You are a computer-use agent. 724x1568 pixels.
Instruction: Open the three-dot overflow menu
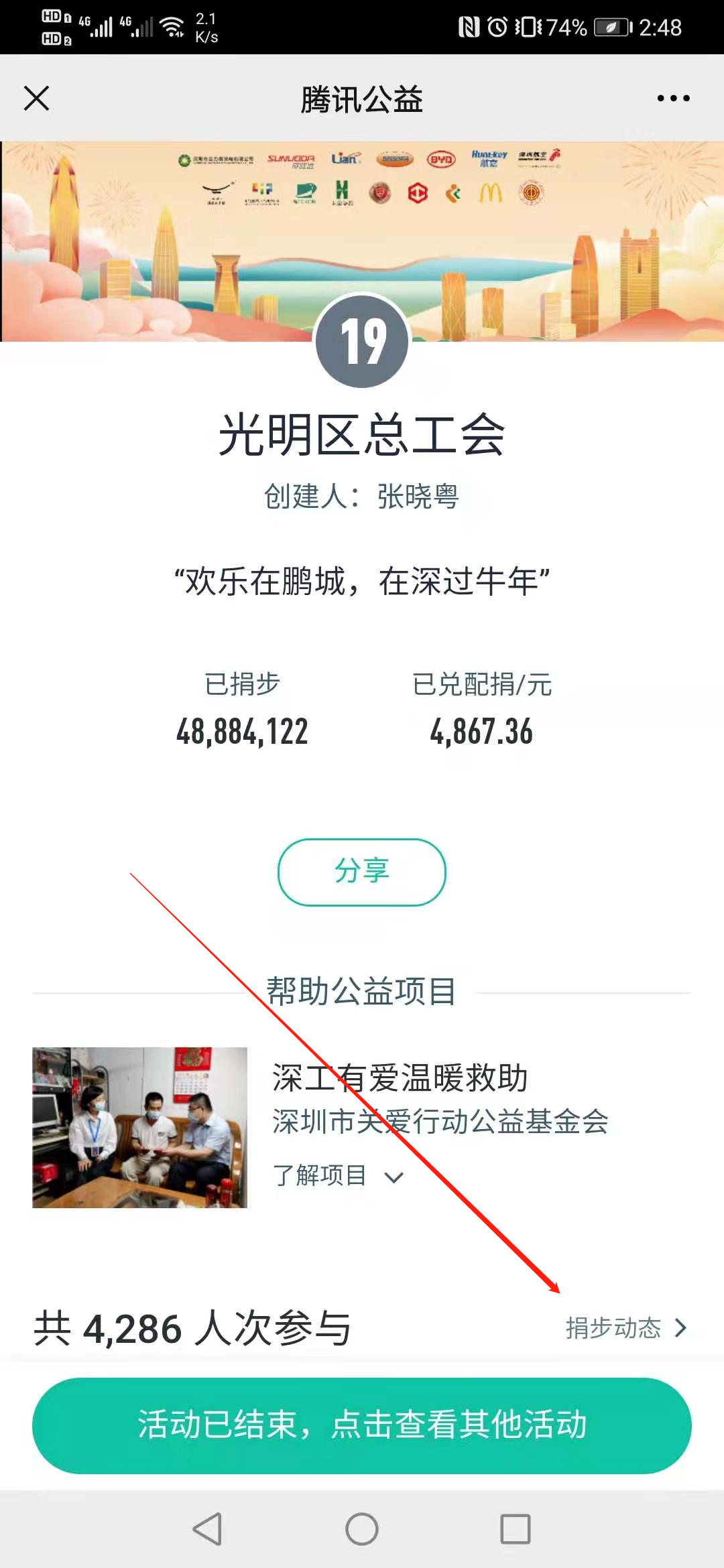[673, 98]
